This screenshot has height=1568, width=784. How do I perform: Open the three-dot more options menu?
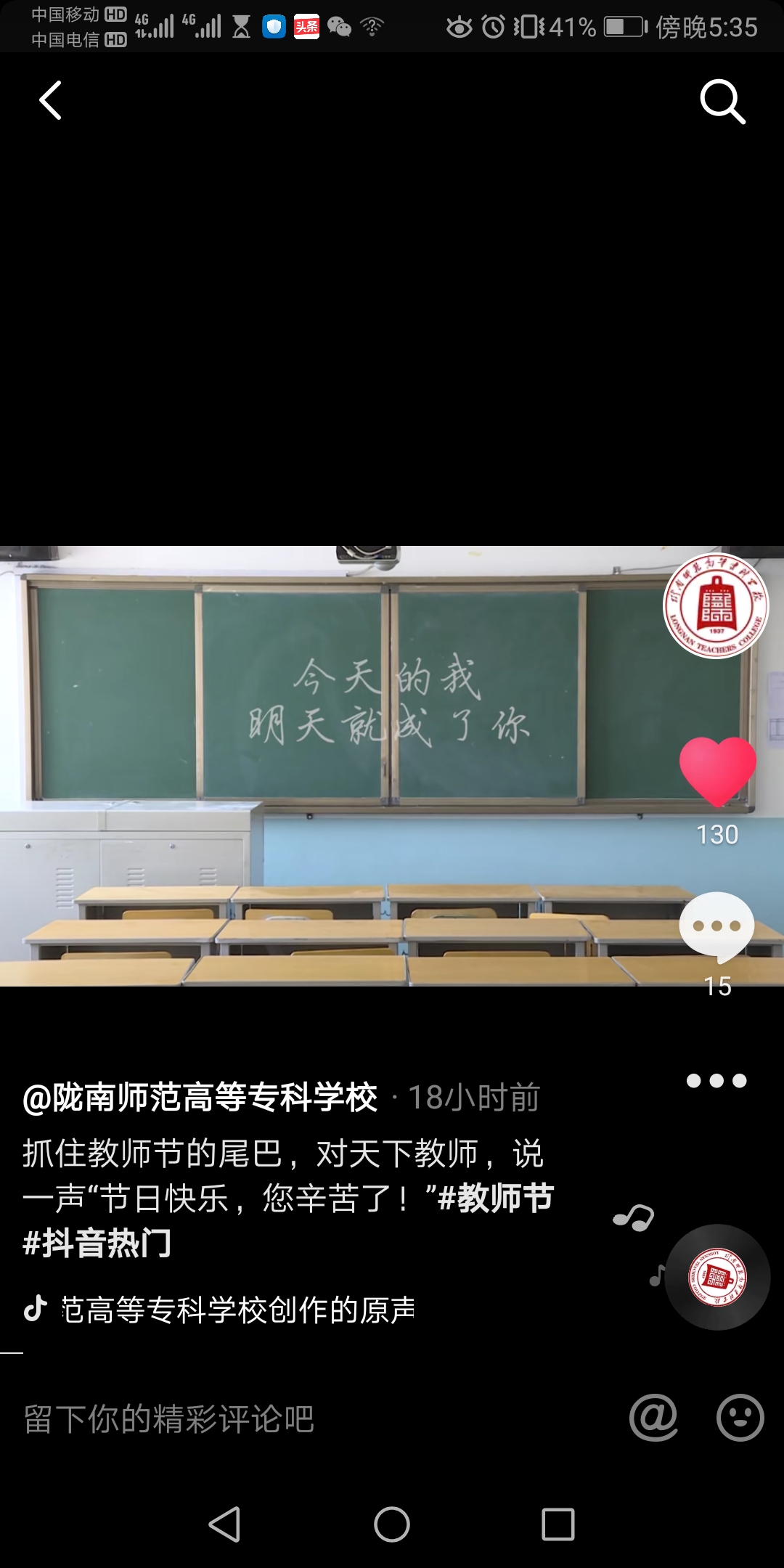click(716, 1081)
